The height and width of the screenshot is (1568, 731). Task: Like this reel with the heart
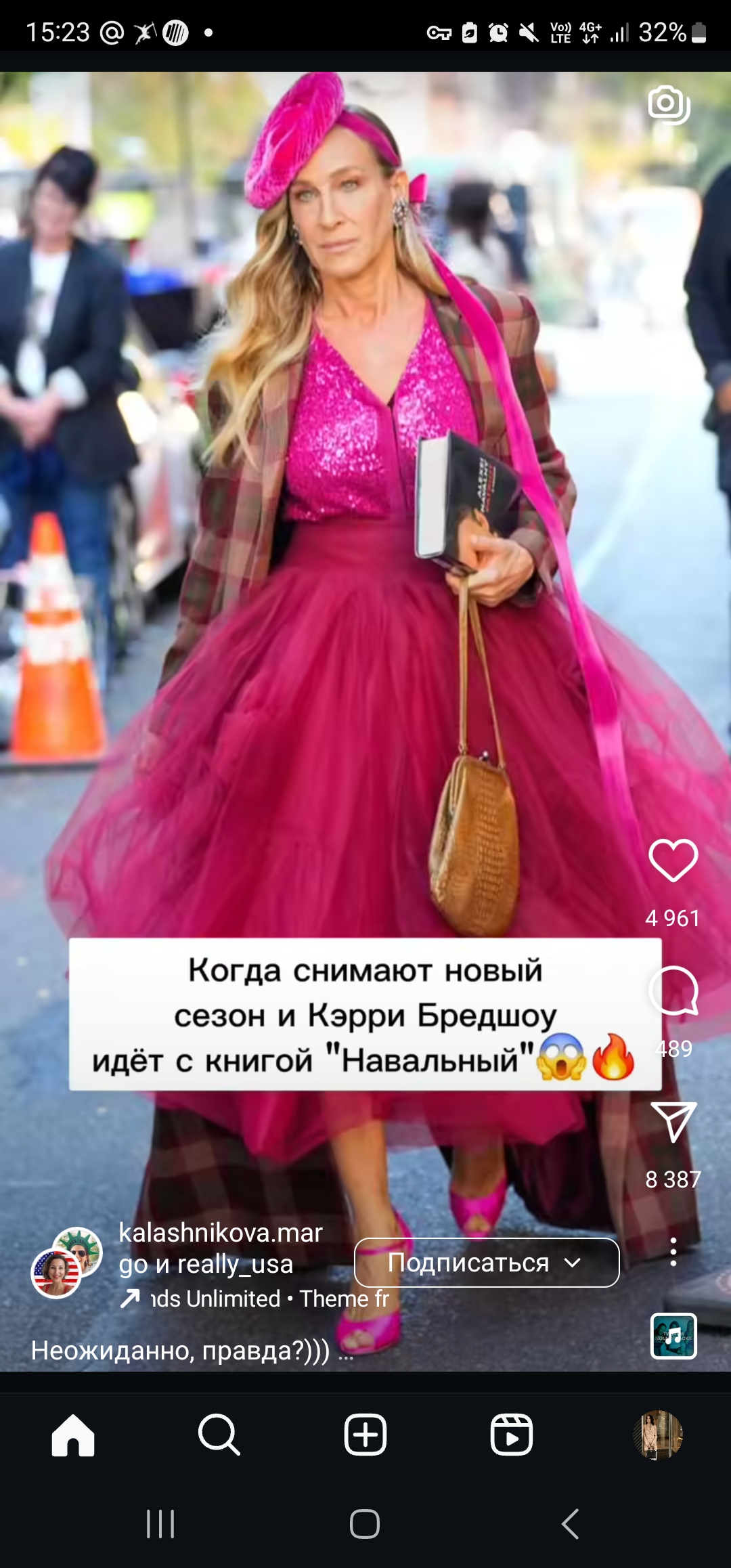click(673, 860)
